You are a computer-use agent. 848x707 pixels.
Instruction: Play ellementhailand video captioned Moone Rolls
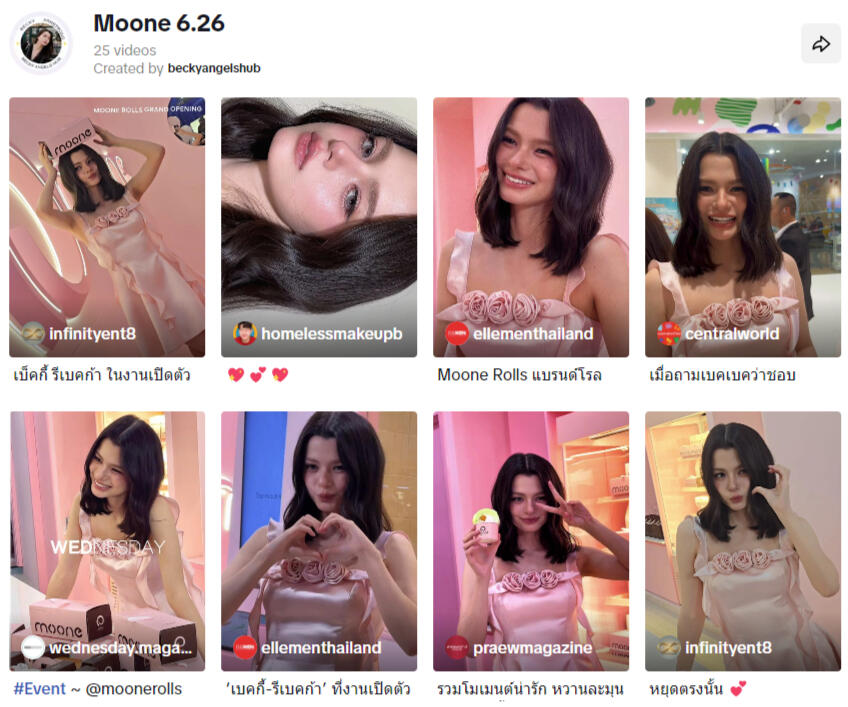coord(531,227)
